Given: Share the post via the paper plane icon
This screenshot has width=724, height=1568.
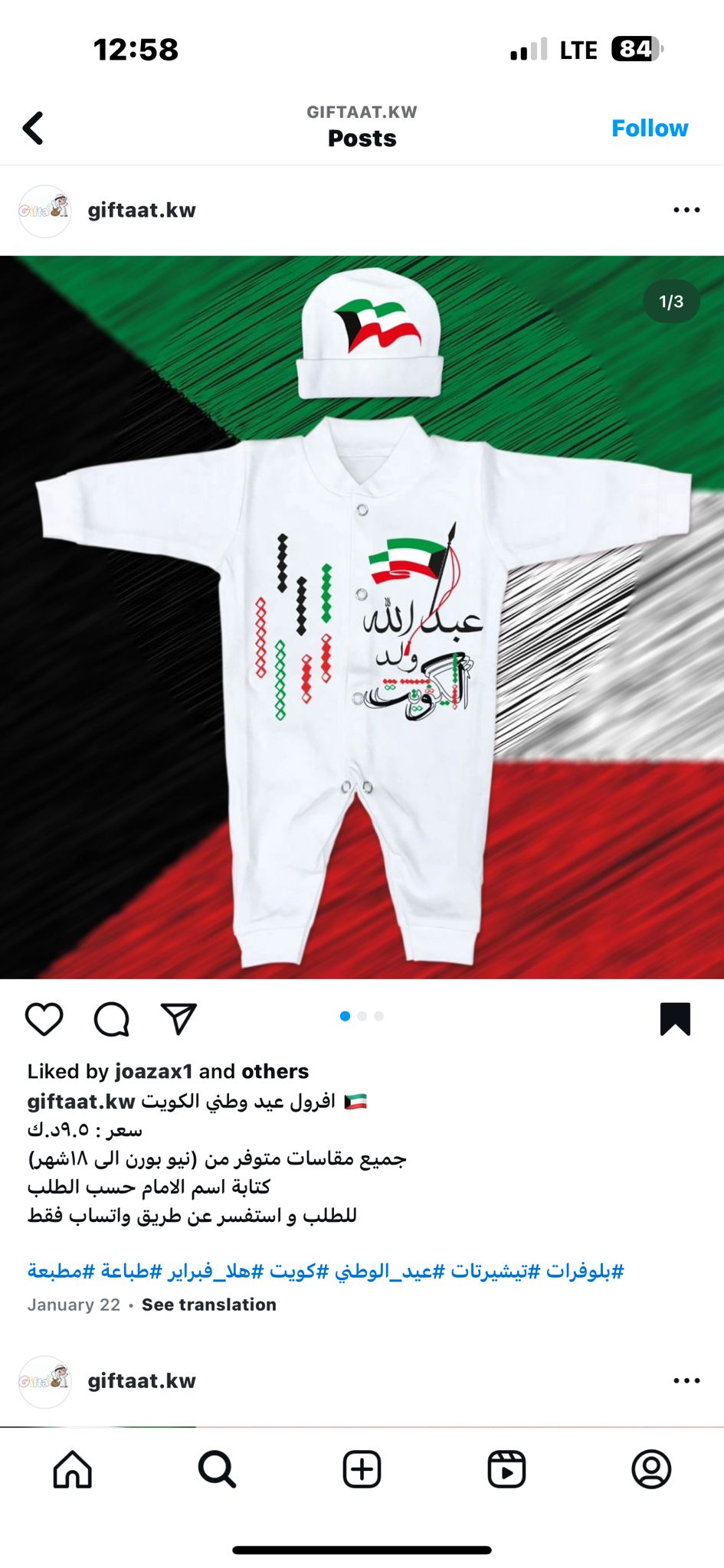Looking at the screenshot, I should tap(179, 1019).
